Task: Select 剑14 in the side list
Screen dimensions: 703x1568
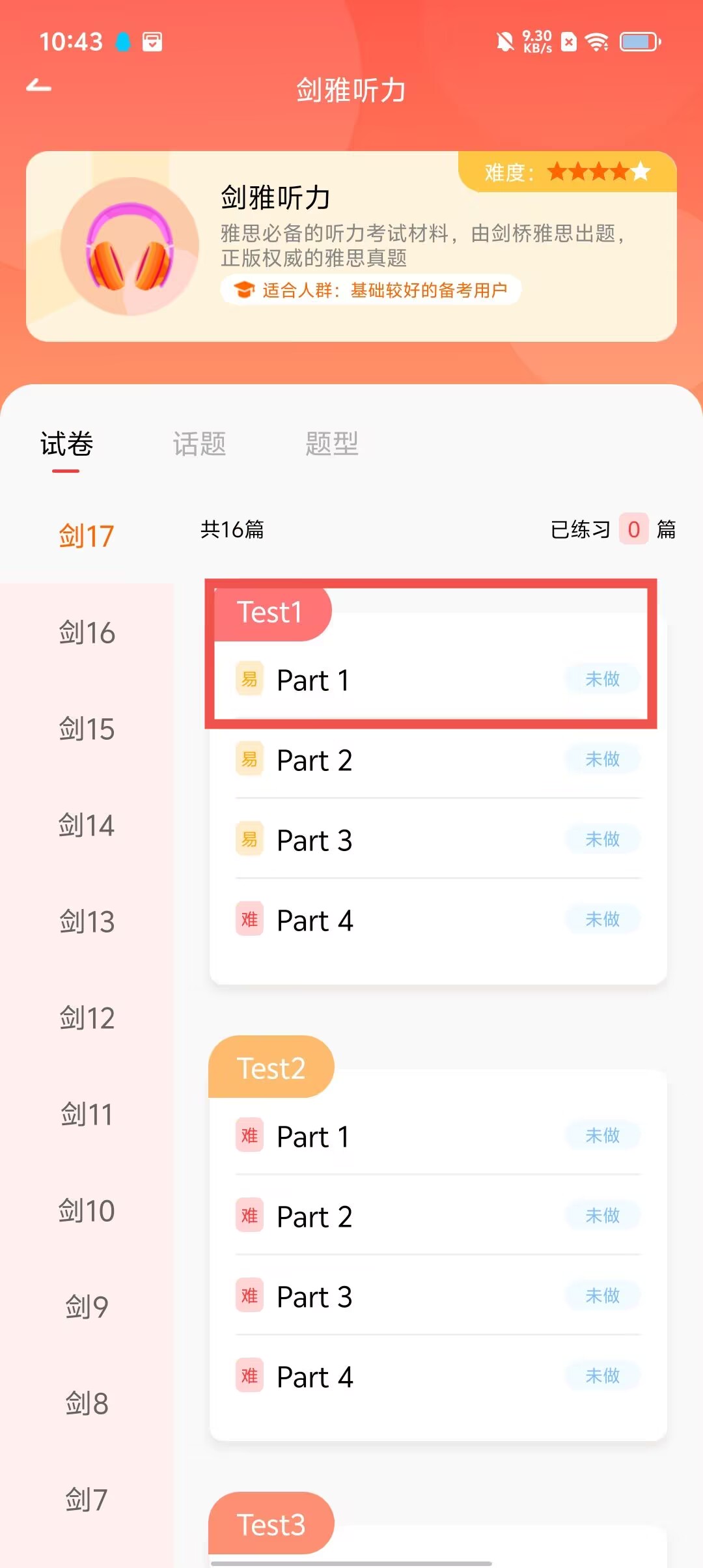Action: 87,826
